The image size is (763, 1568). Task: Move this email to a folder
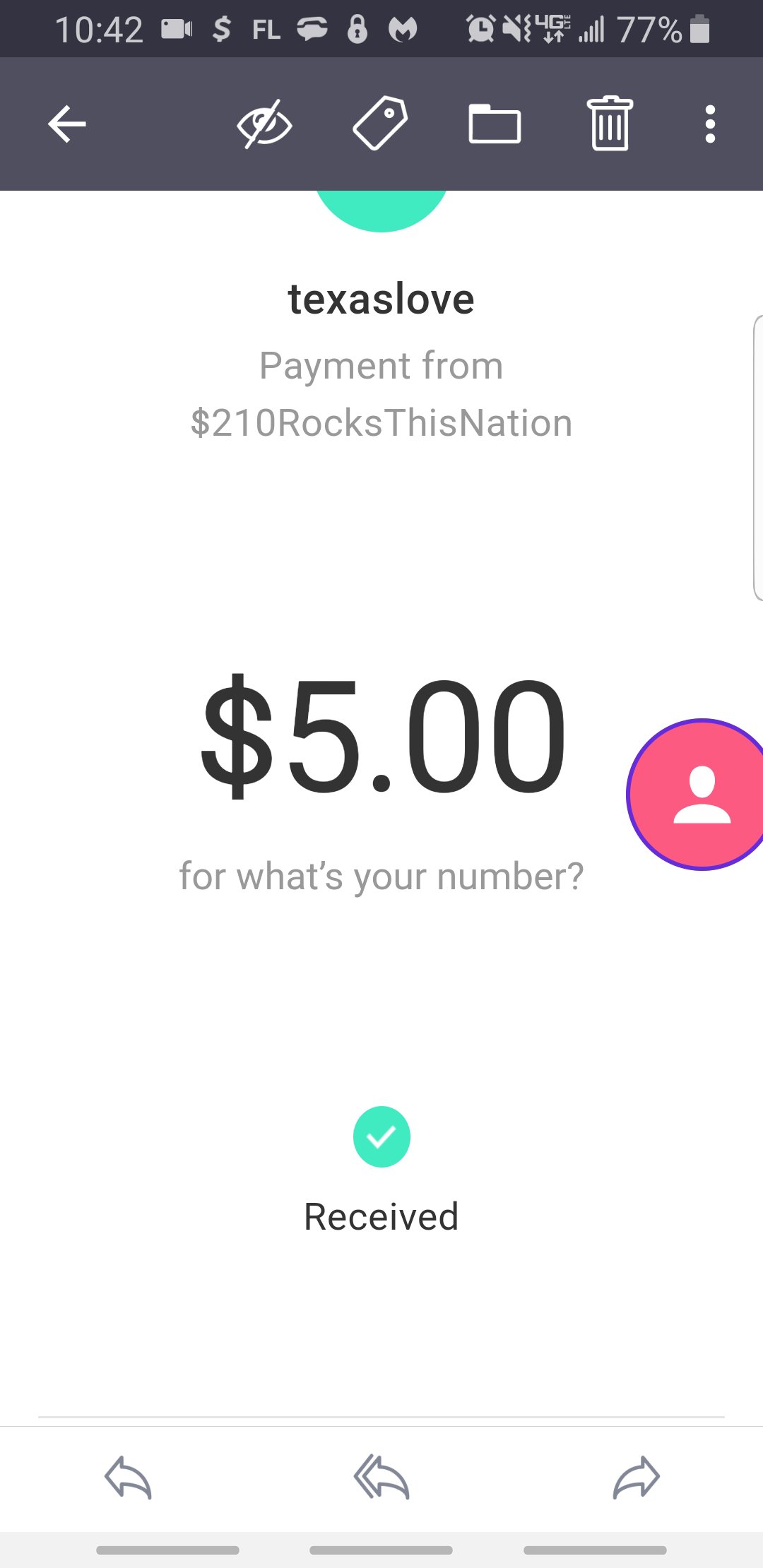495,124
